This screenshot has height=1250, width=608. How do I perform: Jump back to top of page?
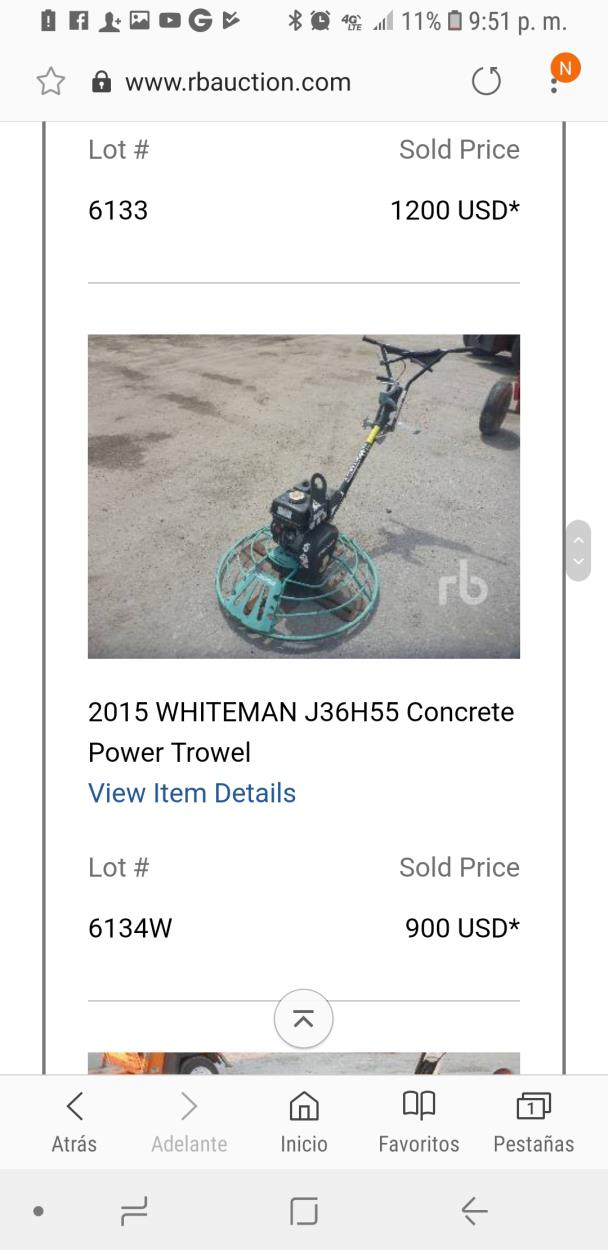[304, 1018]
